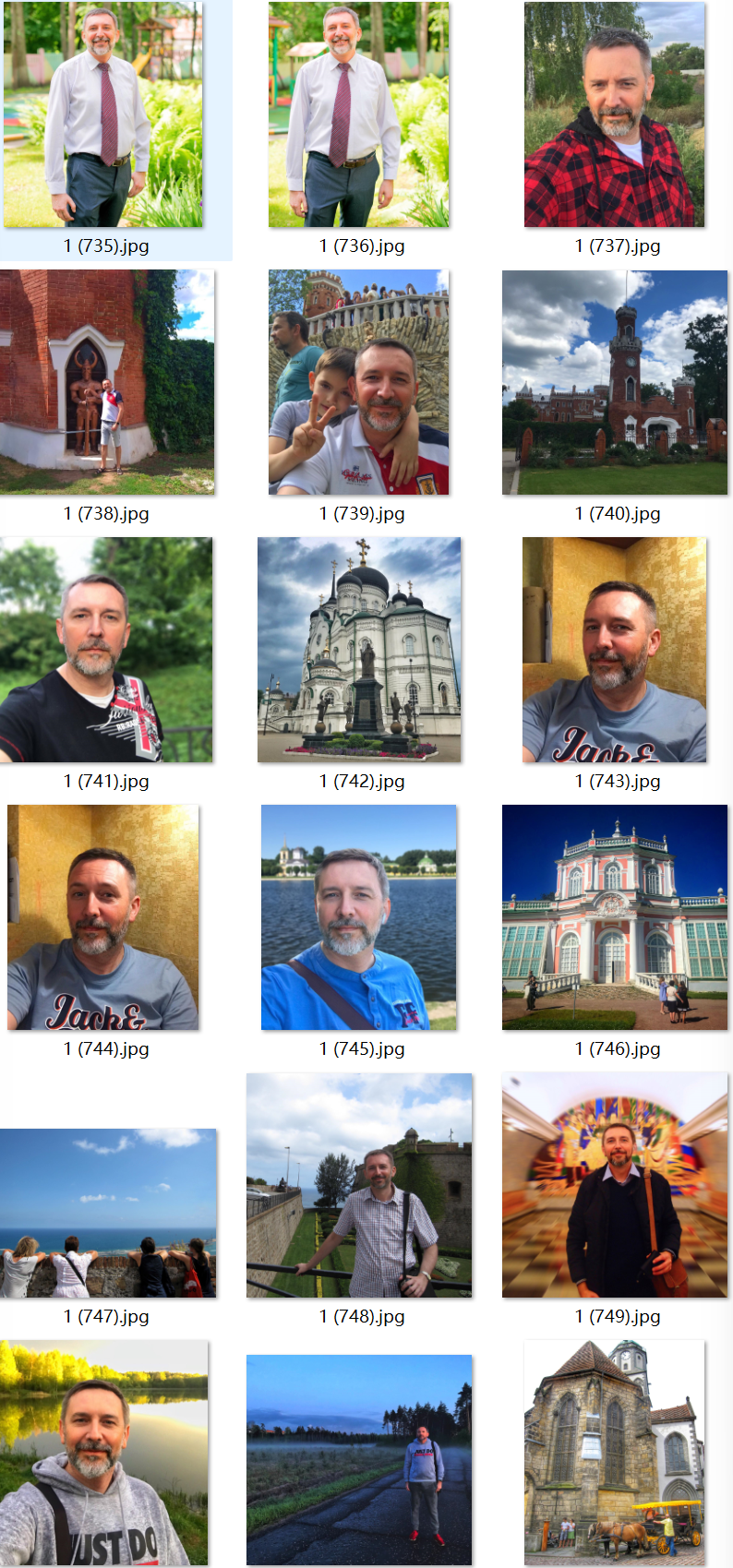Open the photo 1 (737).jpg
The width and height of the screenshot is (733, 1568).
(615, 114)
